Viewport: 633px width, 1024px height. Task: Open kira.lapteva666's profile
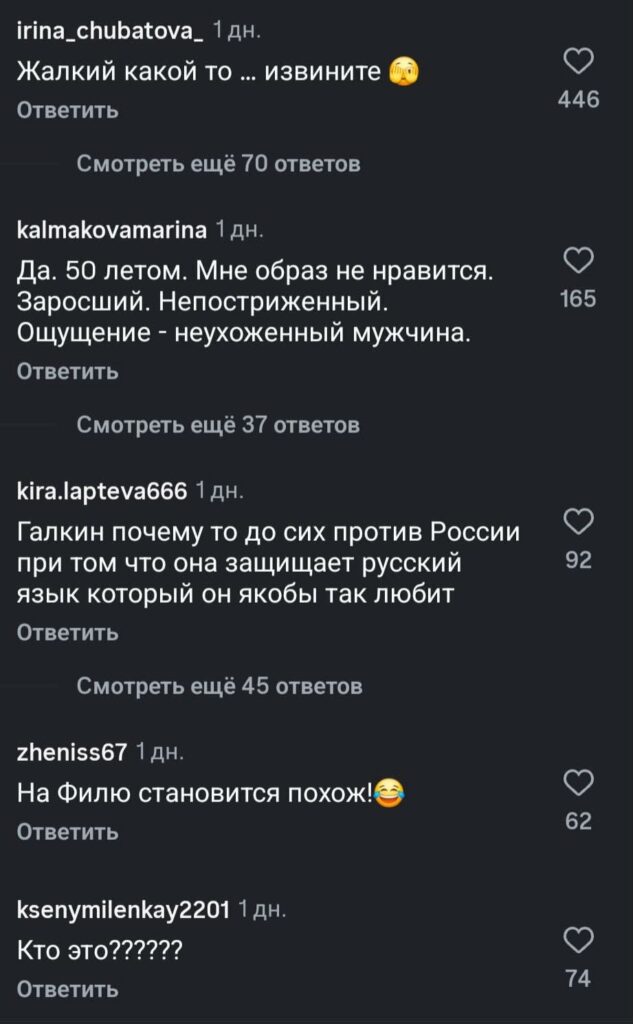pyautogui.click(x=102, y=492)
